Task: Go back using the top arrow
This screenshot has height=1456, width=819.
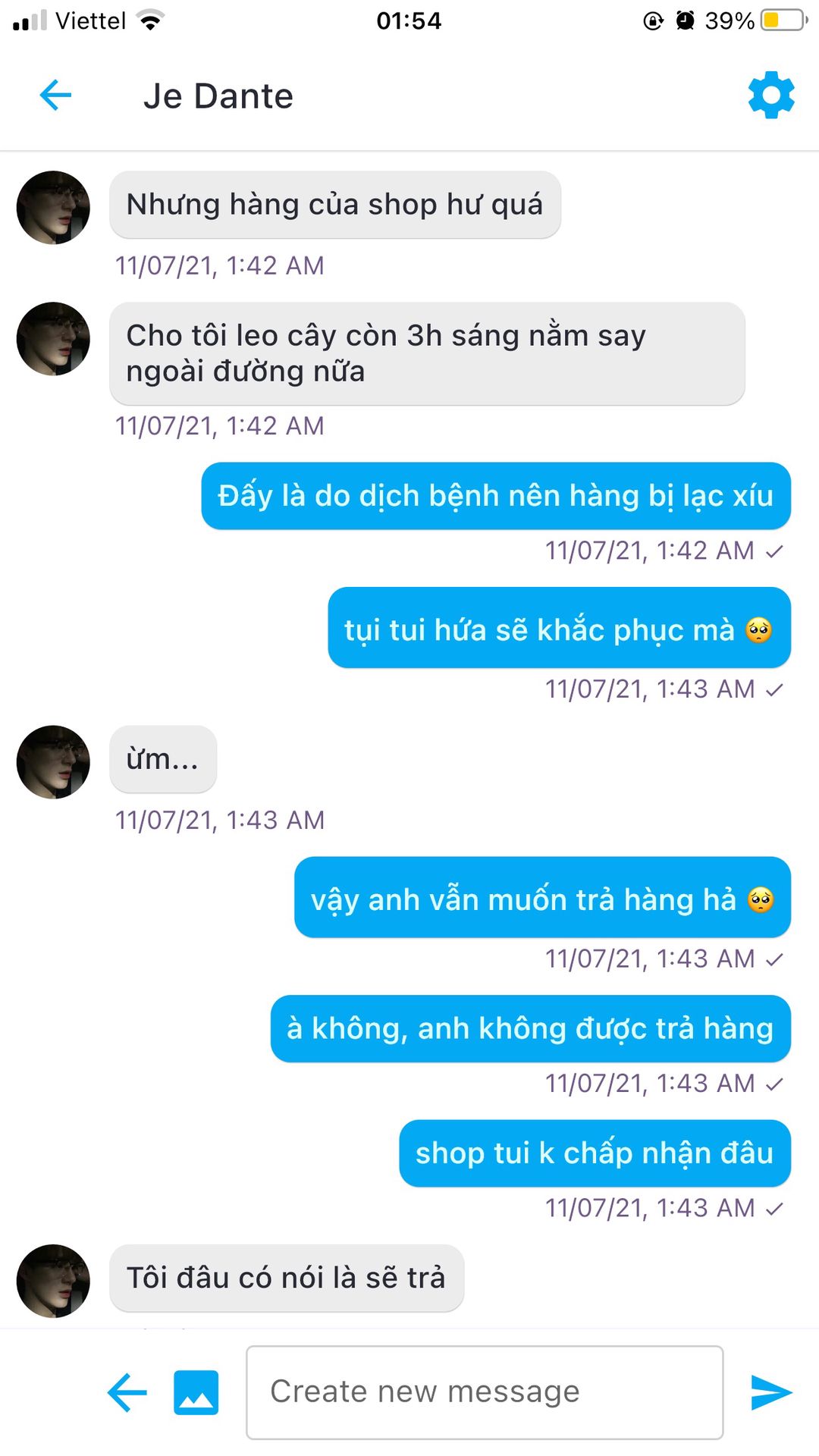Action: click(x=55, y=96)
